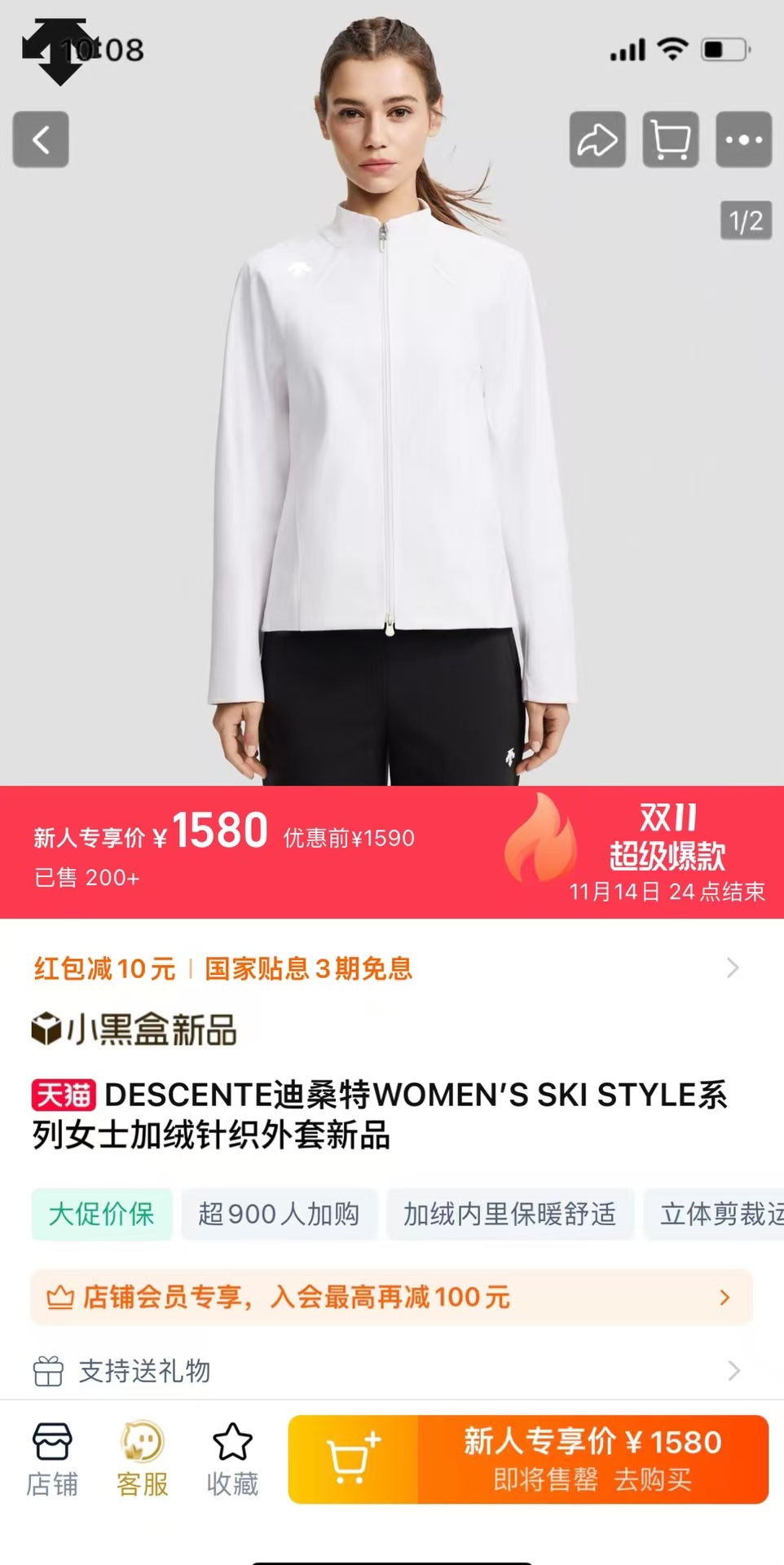Tap the 大促价保 tag
Image resolution: width=784 pixels, height=1565 pixels.
102,1214
